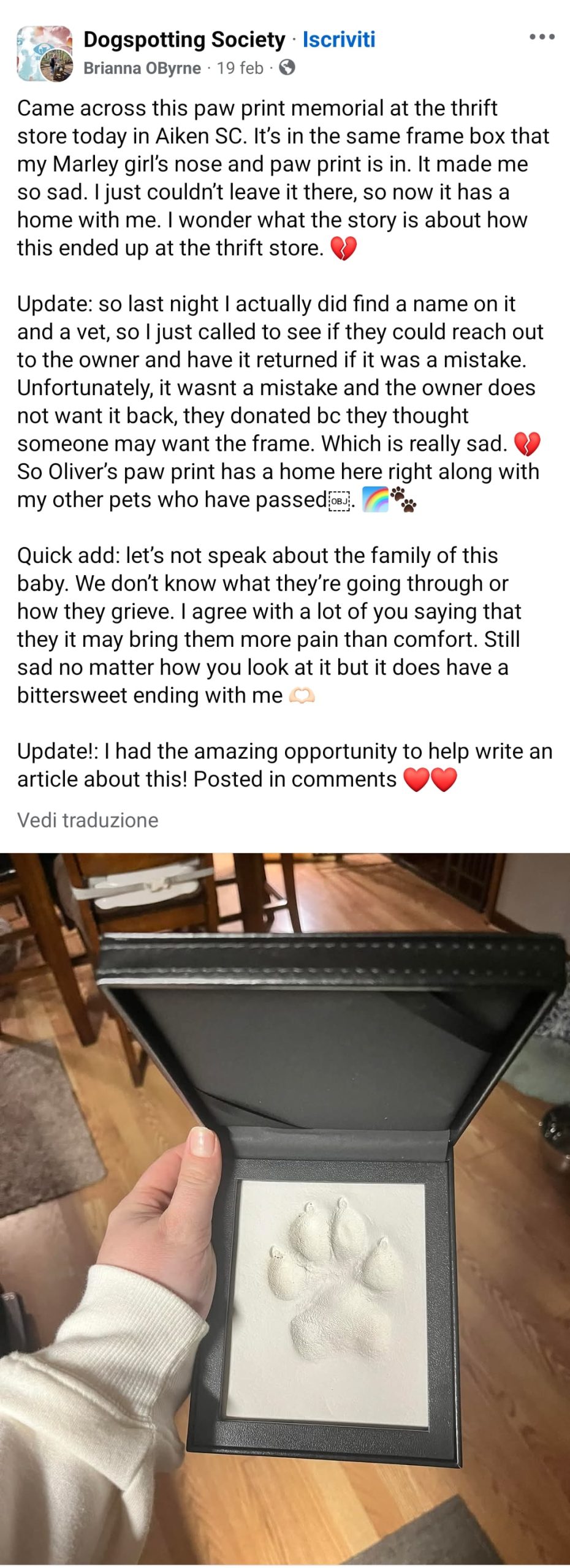Image resolution: width=570 pixels, height=1568 pixels.
Task: Open the Dogspotting Society group page
Action: click(184, 40)
